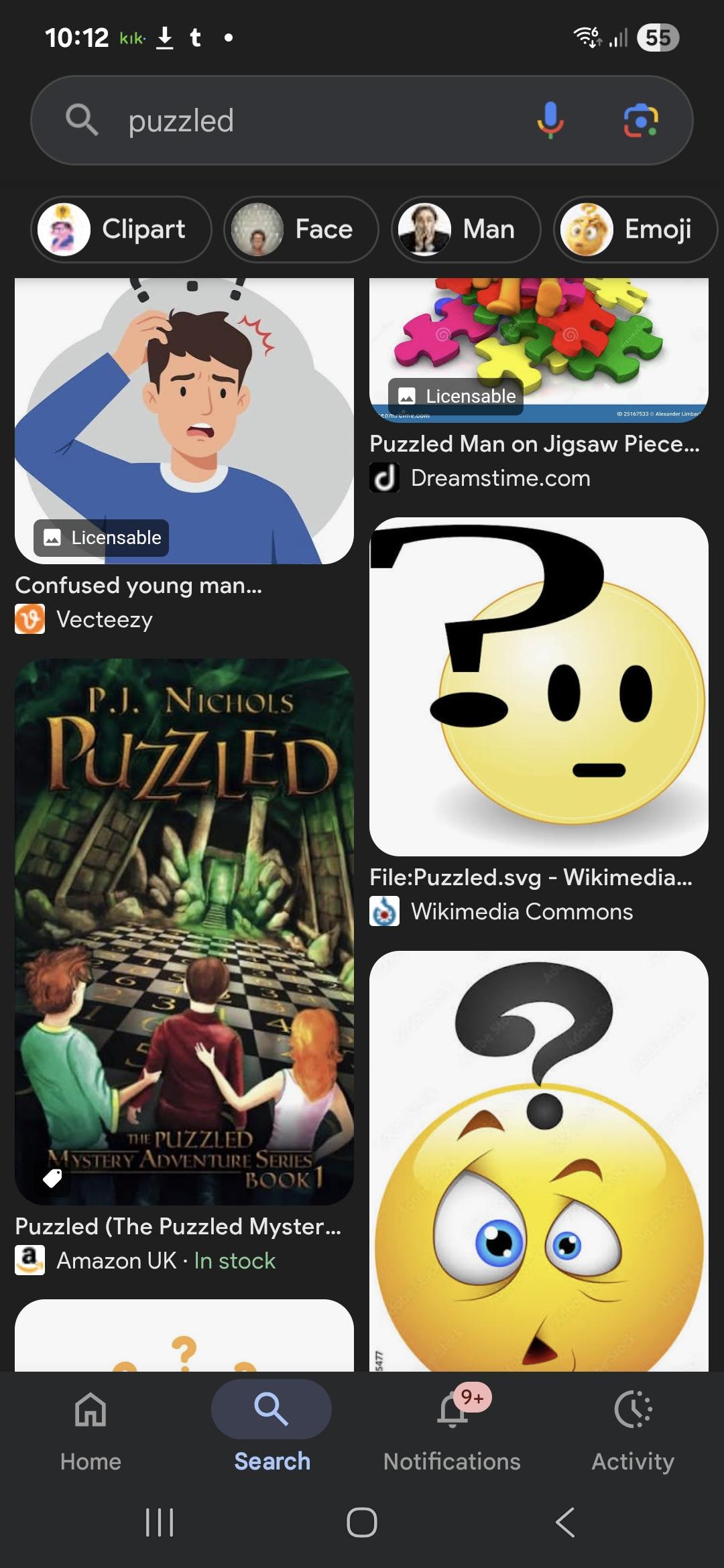The image size is (724, 1568).
Task: Start voice search with microphone icon
Action: 550,121
